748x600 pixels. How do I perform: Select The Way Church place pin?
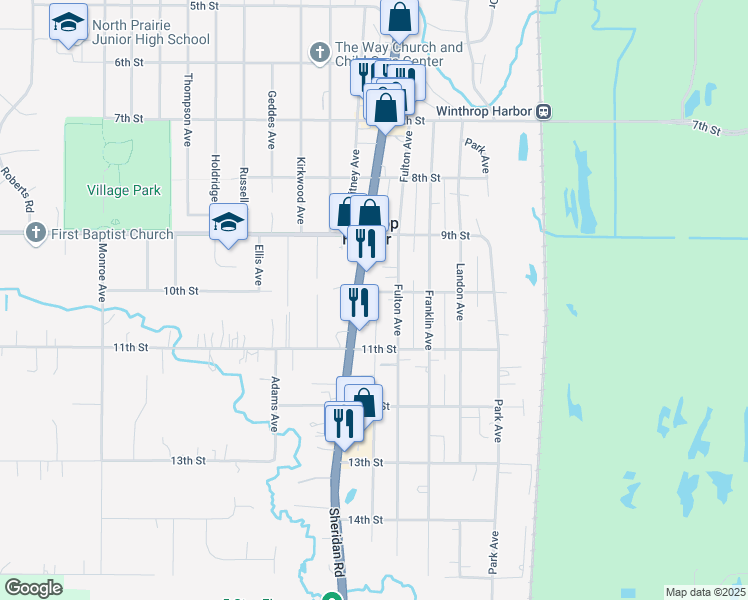pyautogui.click(x=319, y=53)
